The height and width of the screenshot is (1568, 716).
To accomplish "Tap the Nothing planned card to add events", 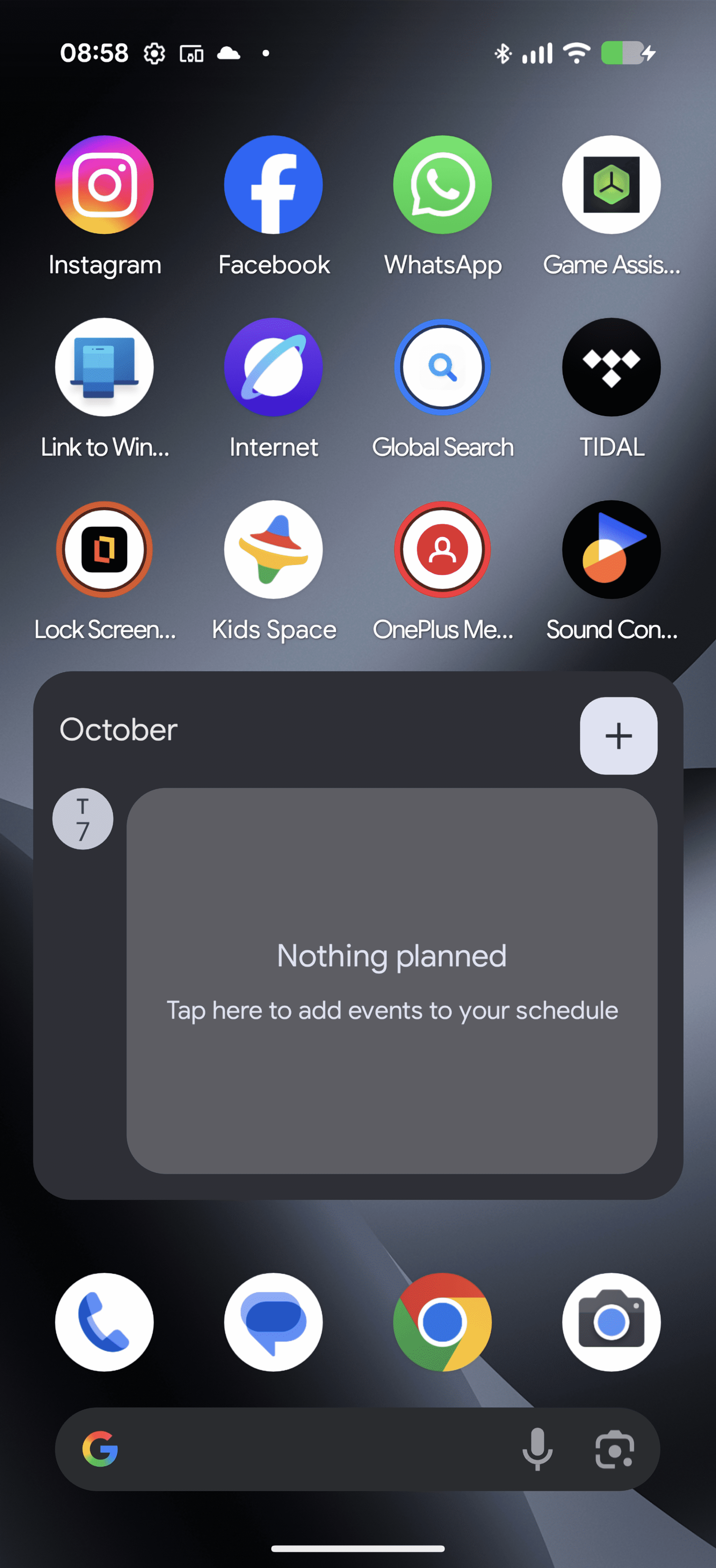I will click(392, 980).
